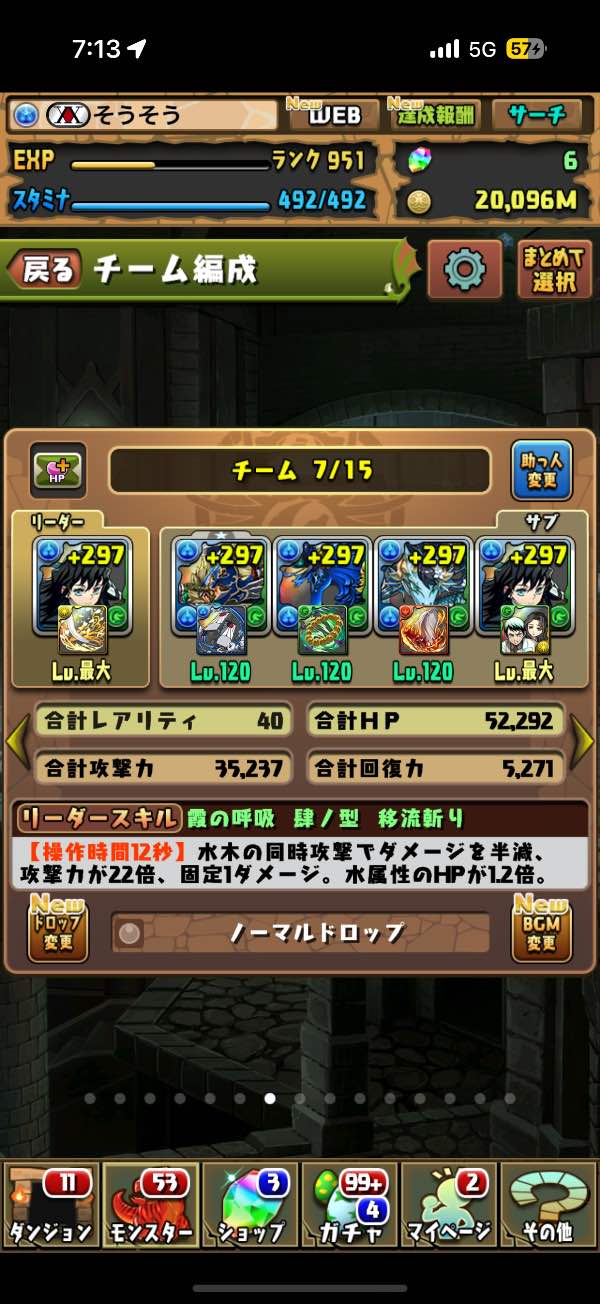This screenshot has width=600, height=1304.
Task: Tap 助っ人変更 helper change button
Action: [542, 471]
